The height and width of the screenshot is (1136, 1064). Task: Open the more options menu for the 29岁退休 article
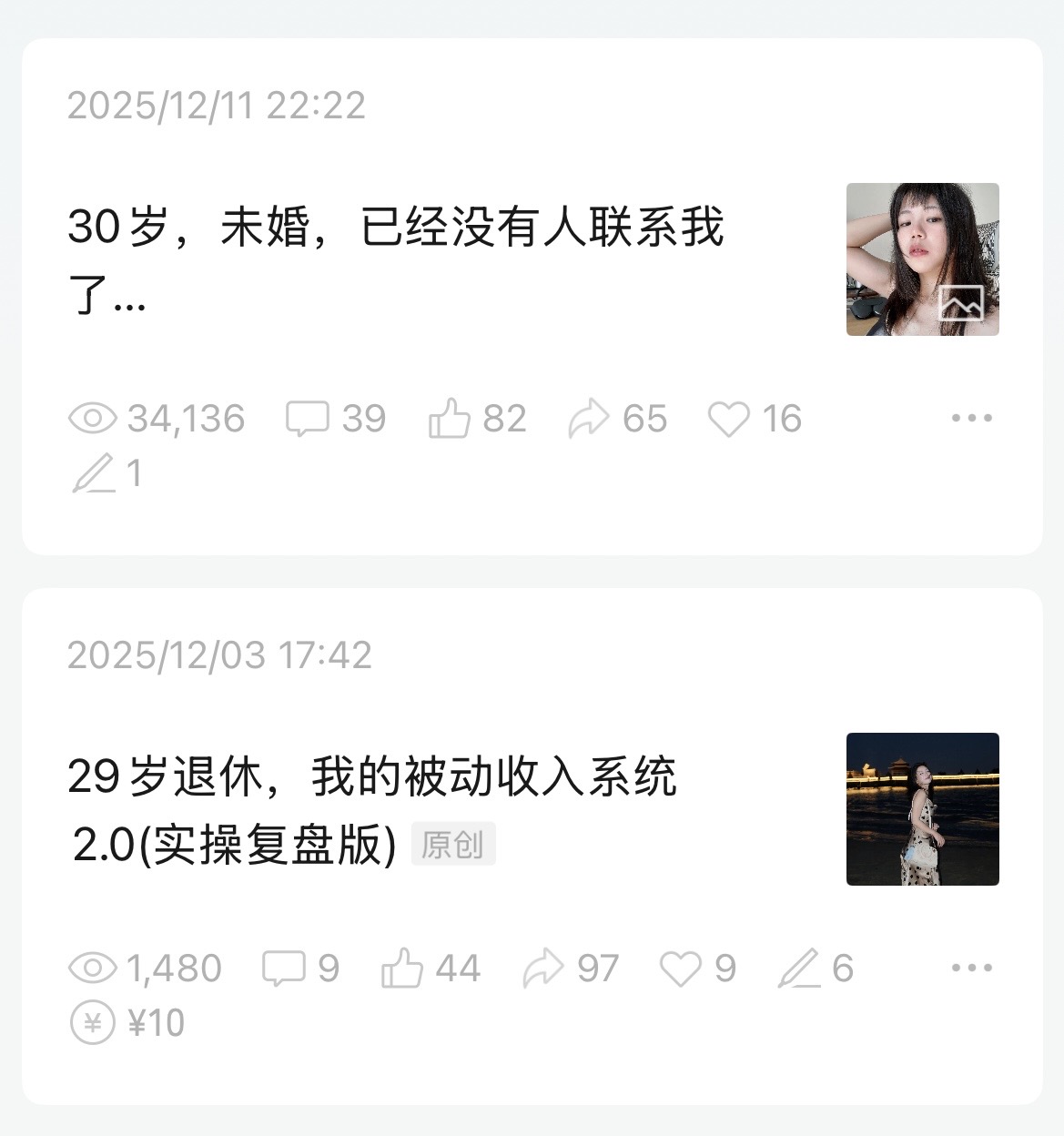(x=971, y=968)
